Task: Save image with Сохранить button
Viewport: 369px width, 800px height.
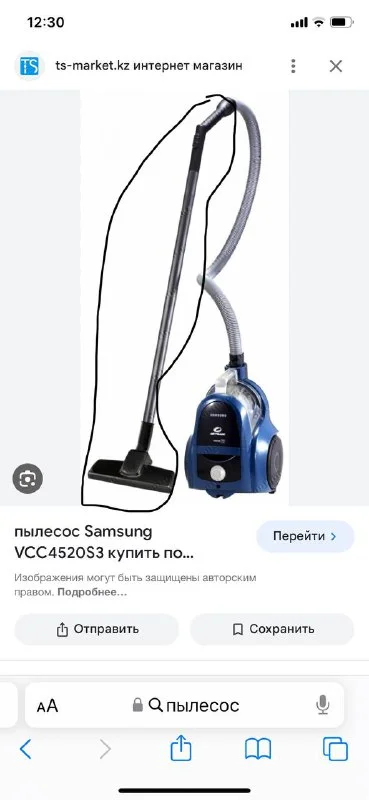Action: [272, 629]
